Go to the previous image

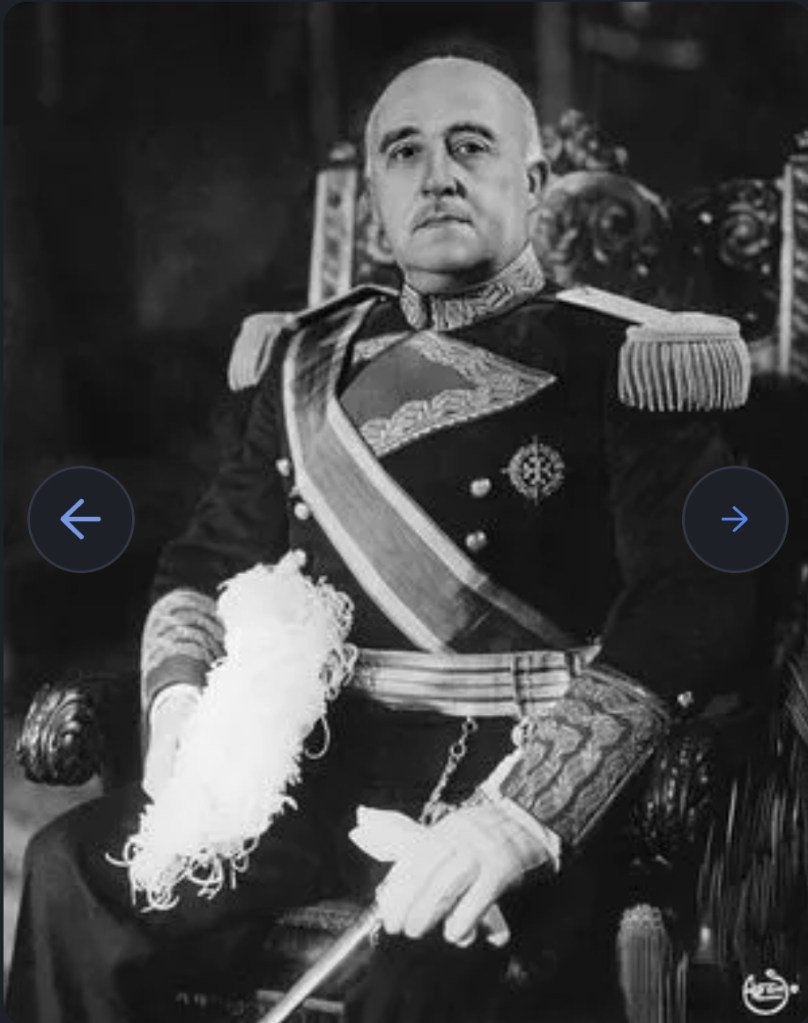coord(80,519)
